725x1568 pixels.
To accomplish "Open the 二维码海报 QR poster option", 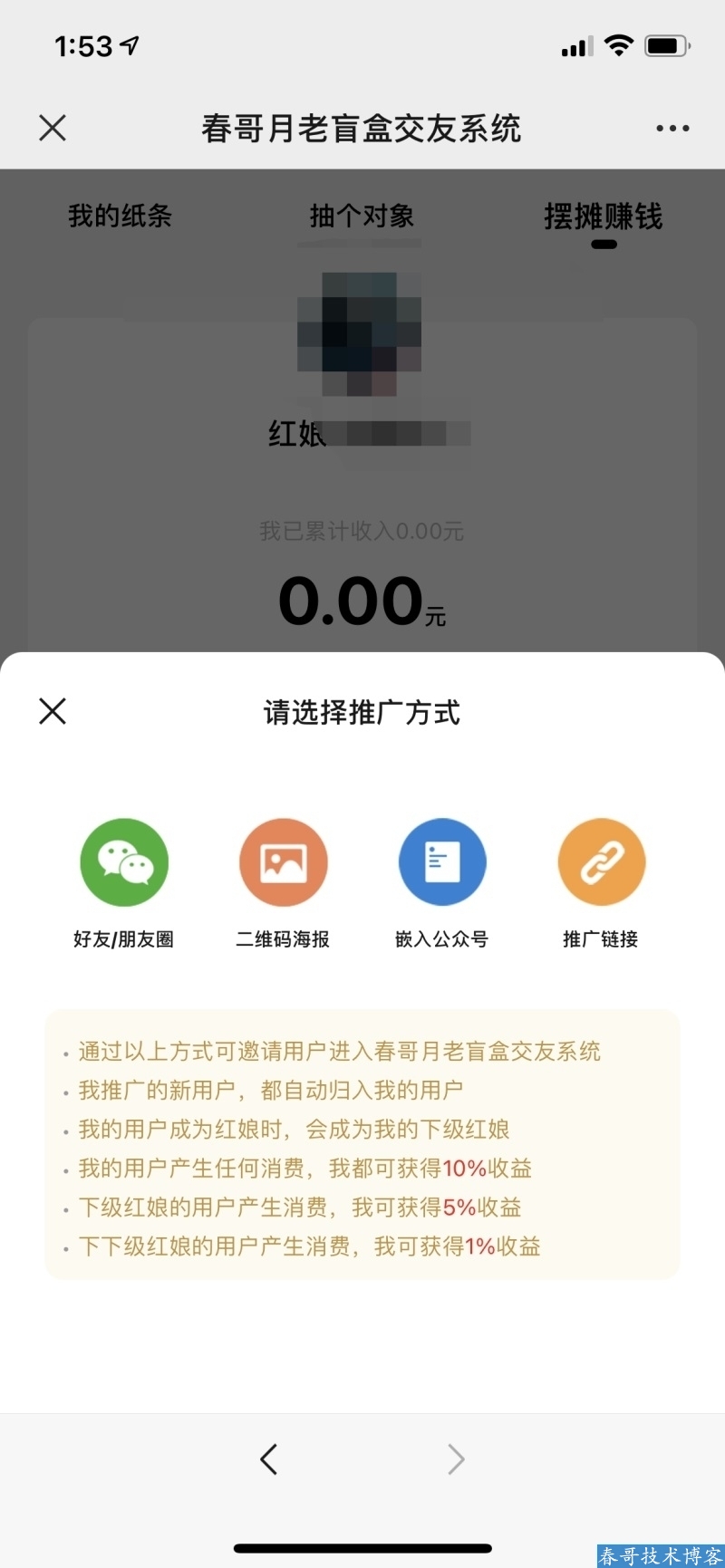I will pos(283,861).
